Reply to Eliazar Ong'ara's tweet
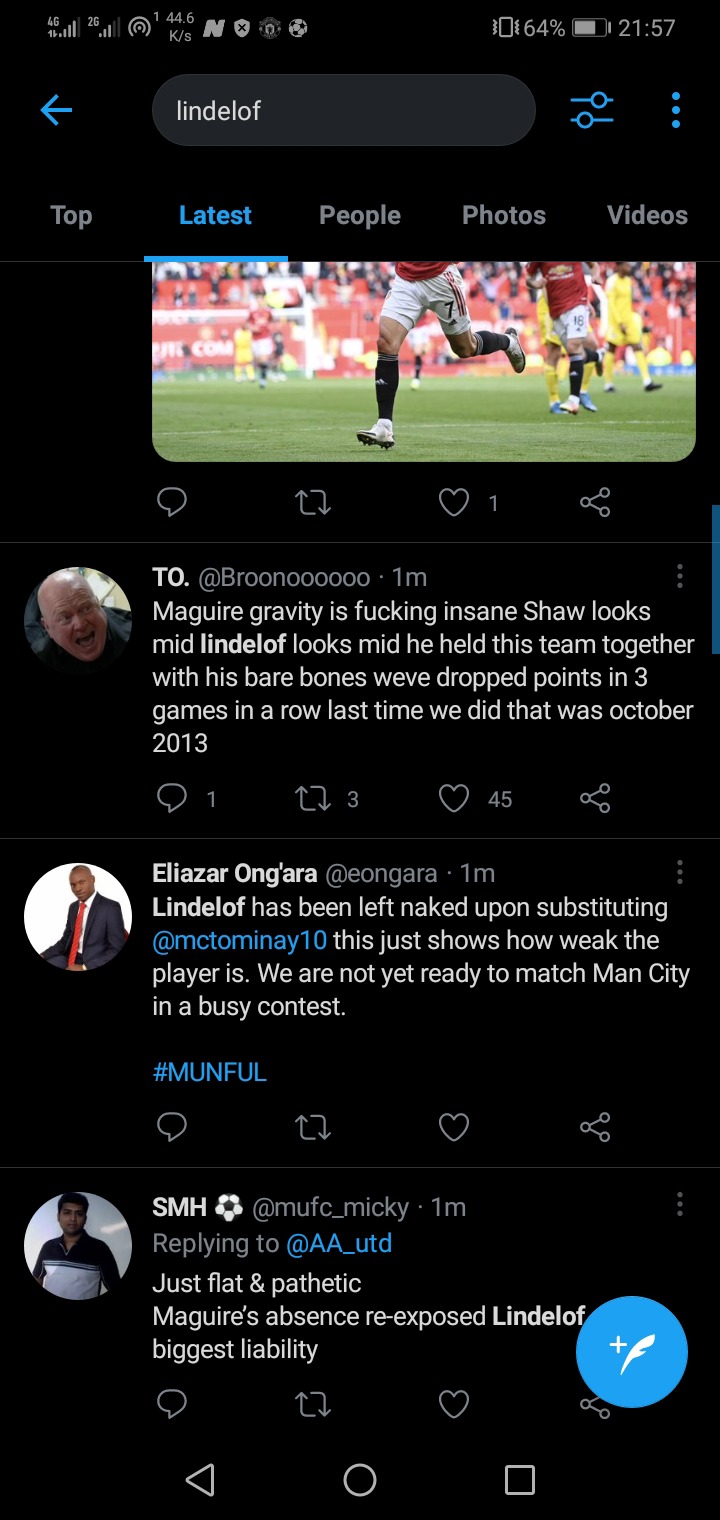The image size is (720, 1520). (172, 1127)
